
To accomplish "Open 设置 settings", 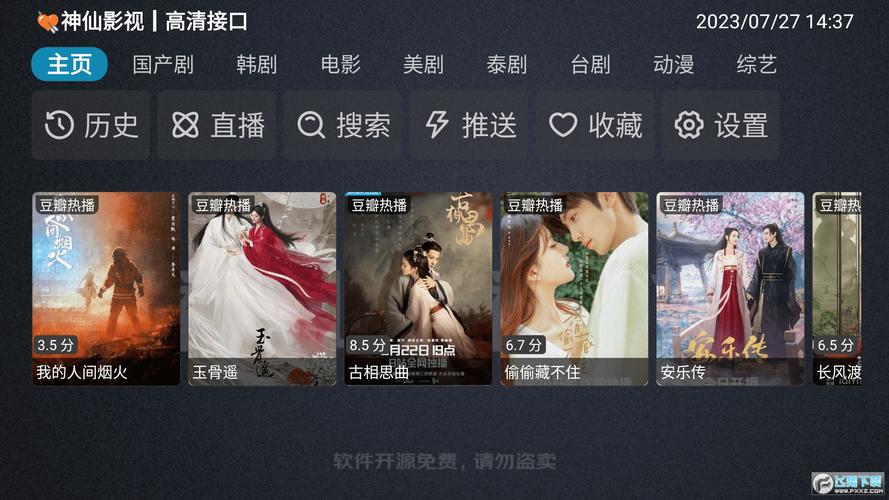I will 720,125.
